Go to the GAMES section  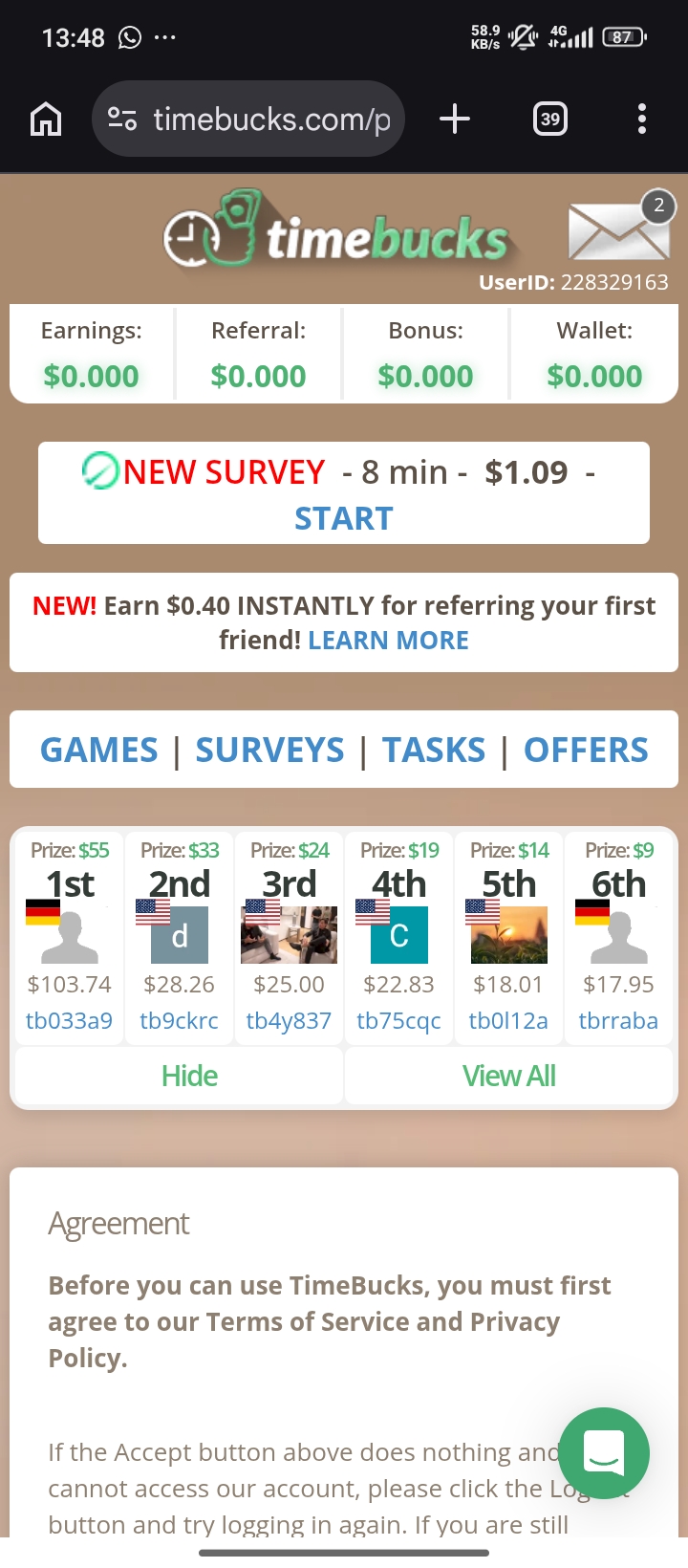click(99, 751)
